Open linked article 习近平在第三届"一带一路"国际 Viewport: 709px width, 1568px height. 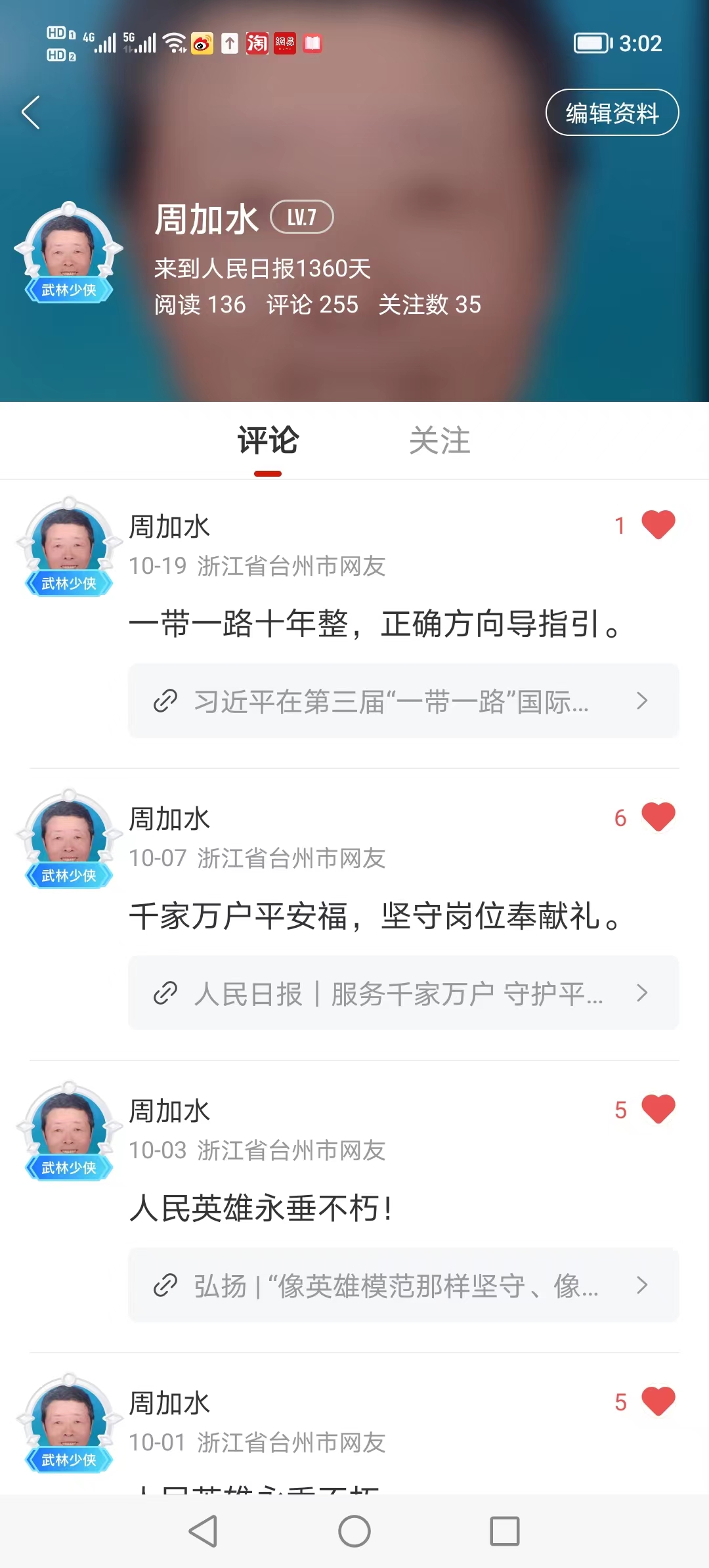pyautogui.click(x=403, y=701)
